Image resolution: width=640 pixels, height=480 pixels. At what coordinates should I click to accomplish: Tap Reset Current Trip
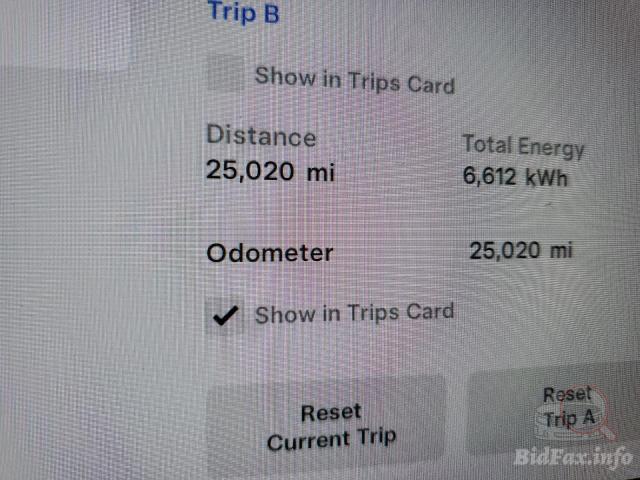(x=330, y=424)
